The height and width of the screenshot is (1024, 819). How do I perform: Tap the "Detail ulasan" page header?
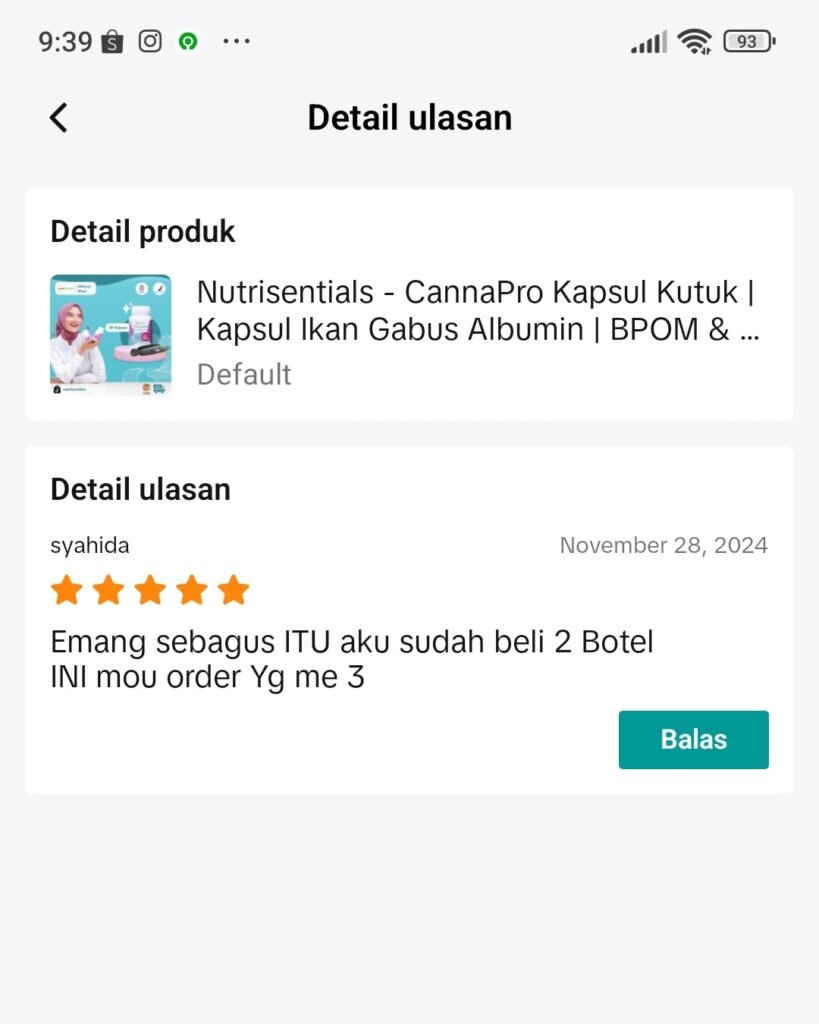[409, 117]
